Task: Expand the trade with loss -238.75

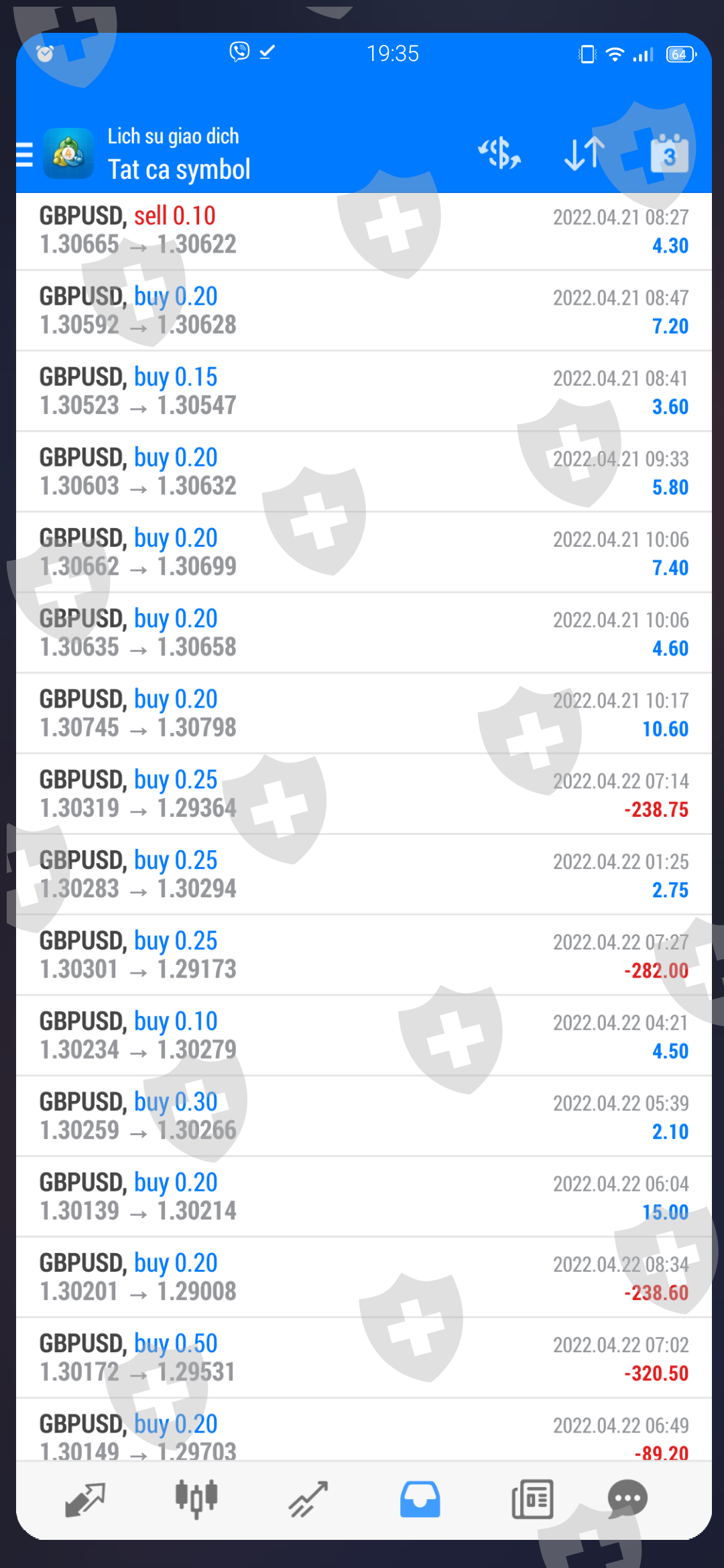Action: tap(362, 794)
